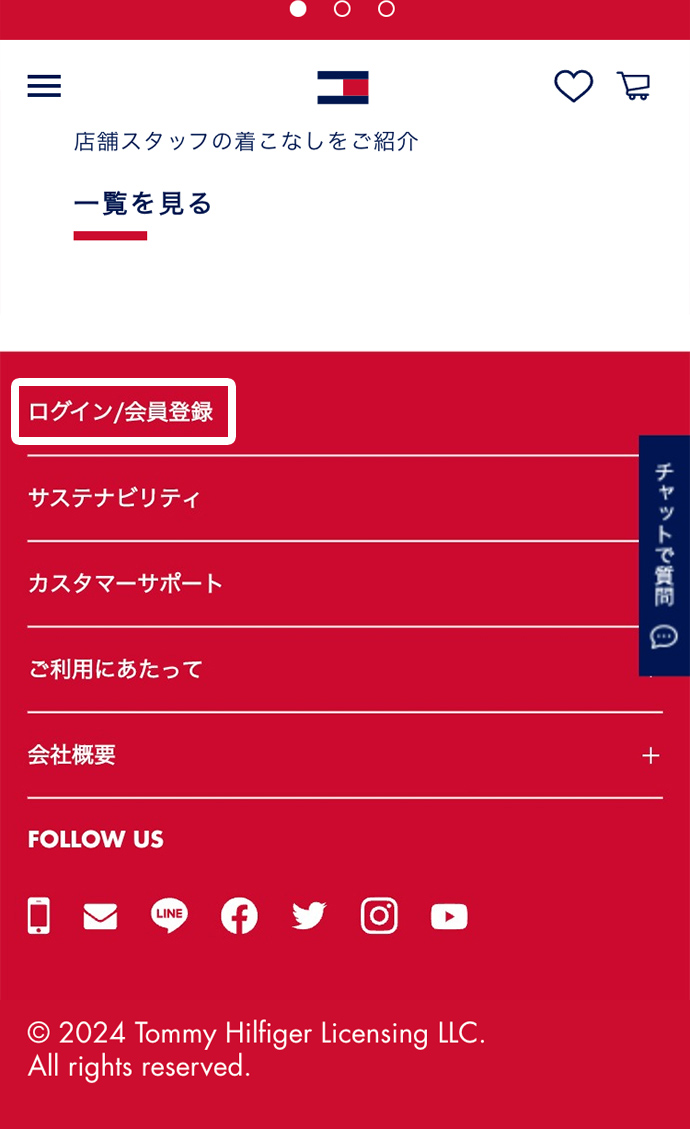The image size is (690, 1129).
Task: Open ログイン/会員登録
Action: click(x=121, y=412)
